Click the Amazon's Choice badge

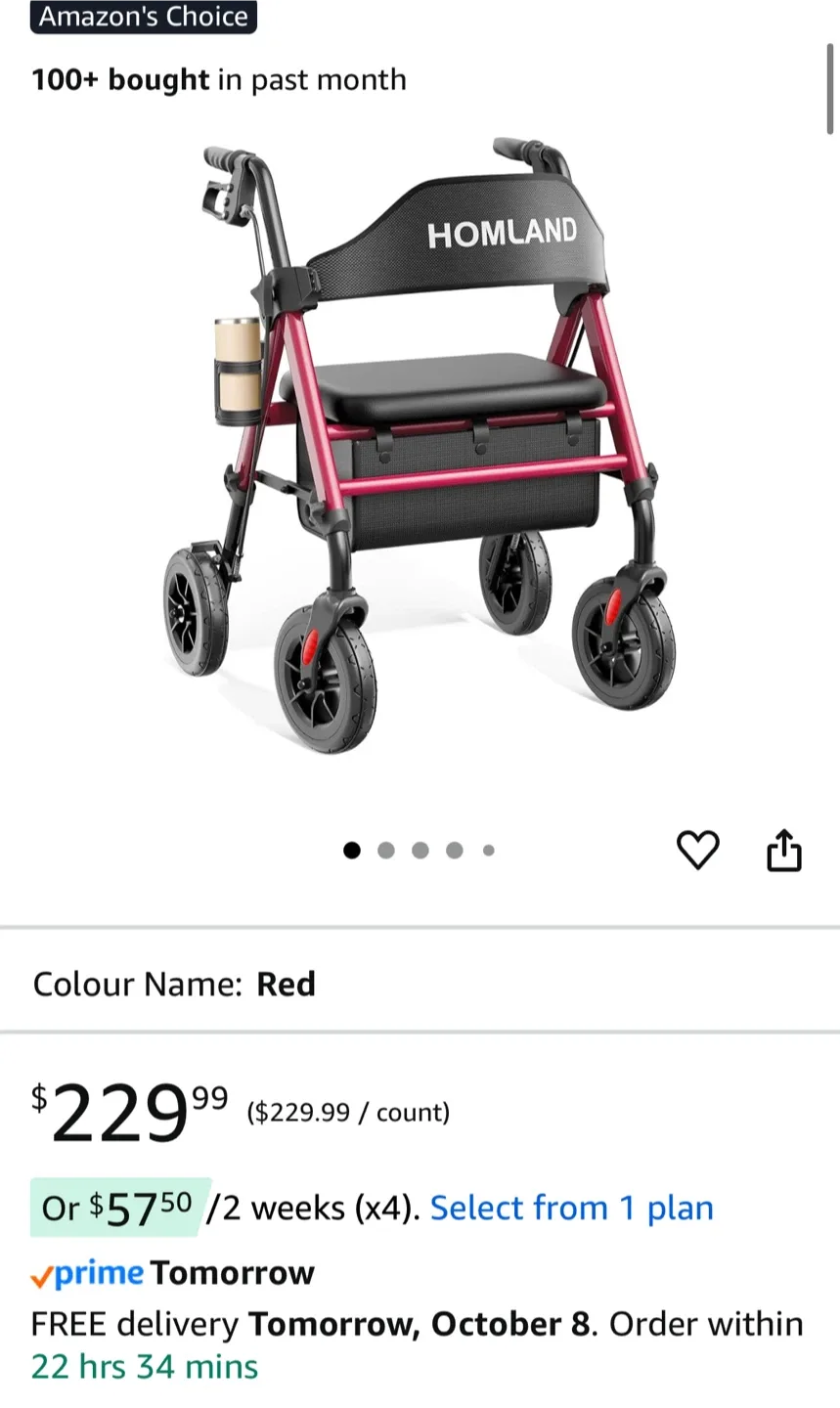pyautogui.click(x=143, y=17)
